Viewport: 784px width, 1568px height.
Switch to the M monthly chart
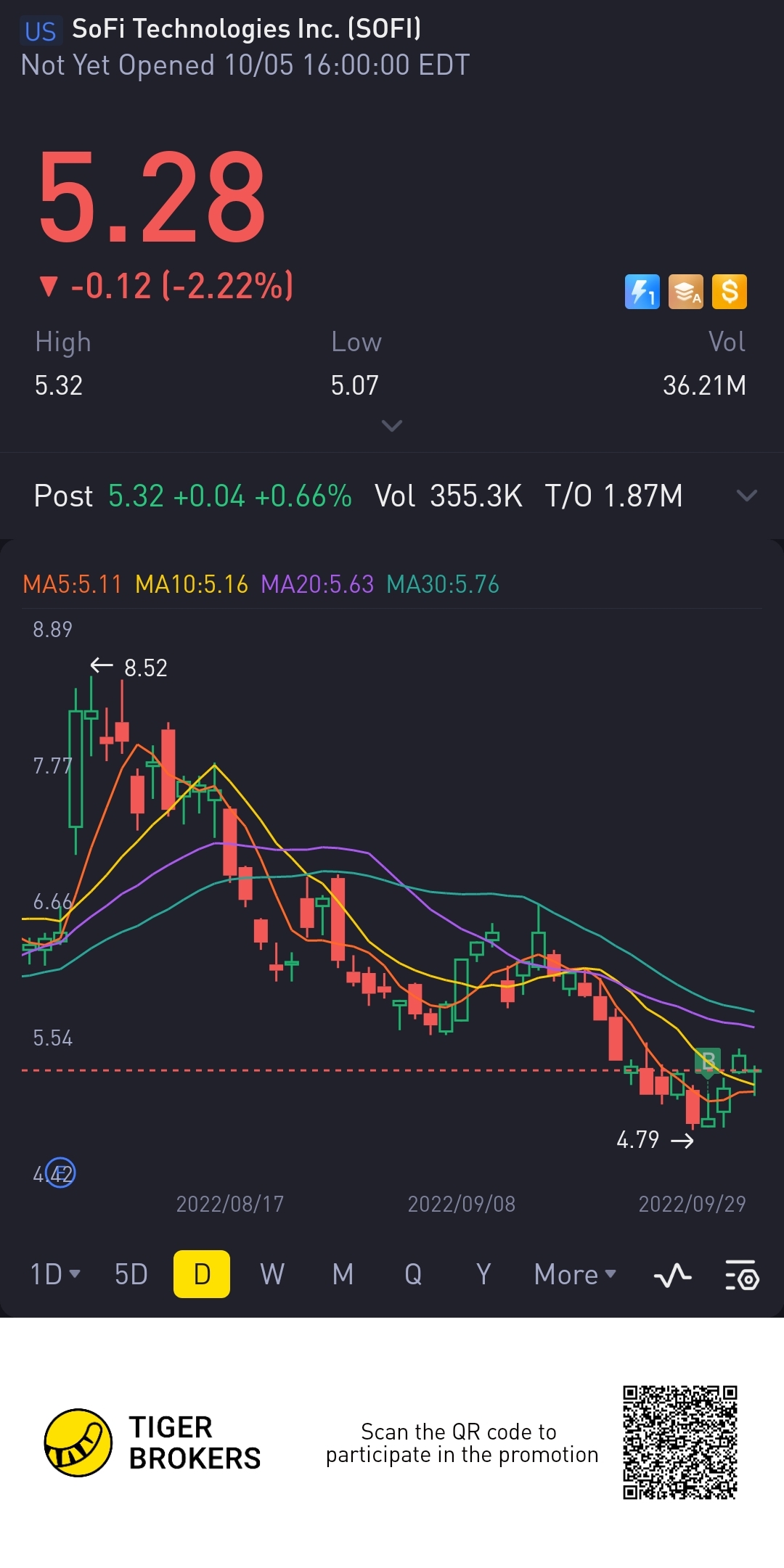343,1274
